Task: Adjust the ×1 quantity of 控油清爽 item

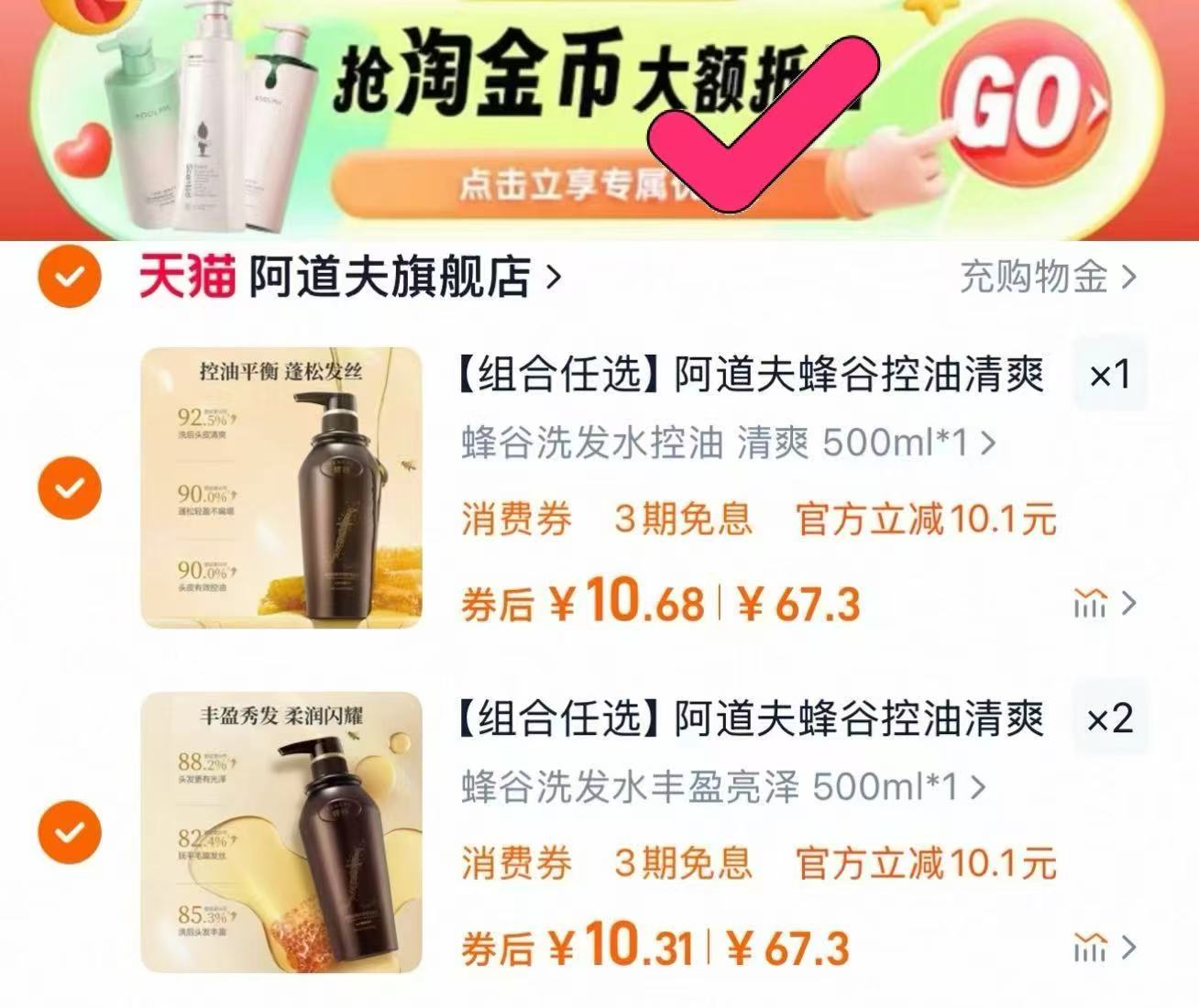Action: click(x=1109, y=375)
